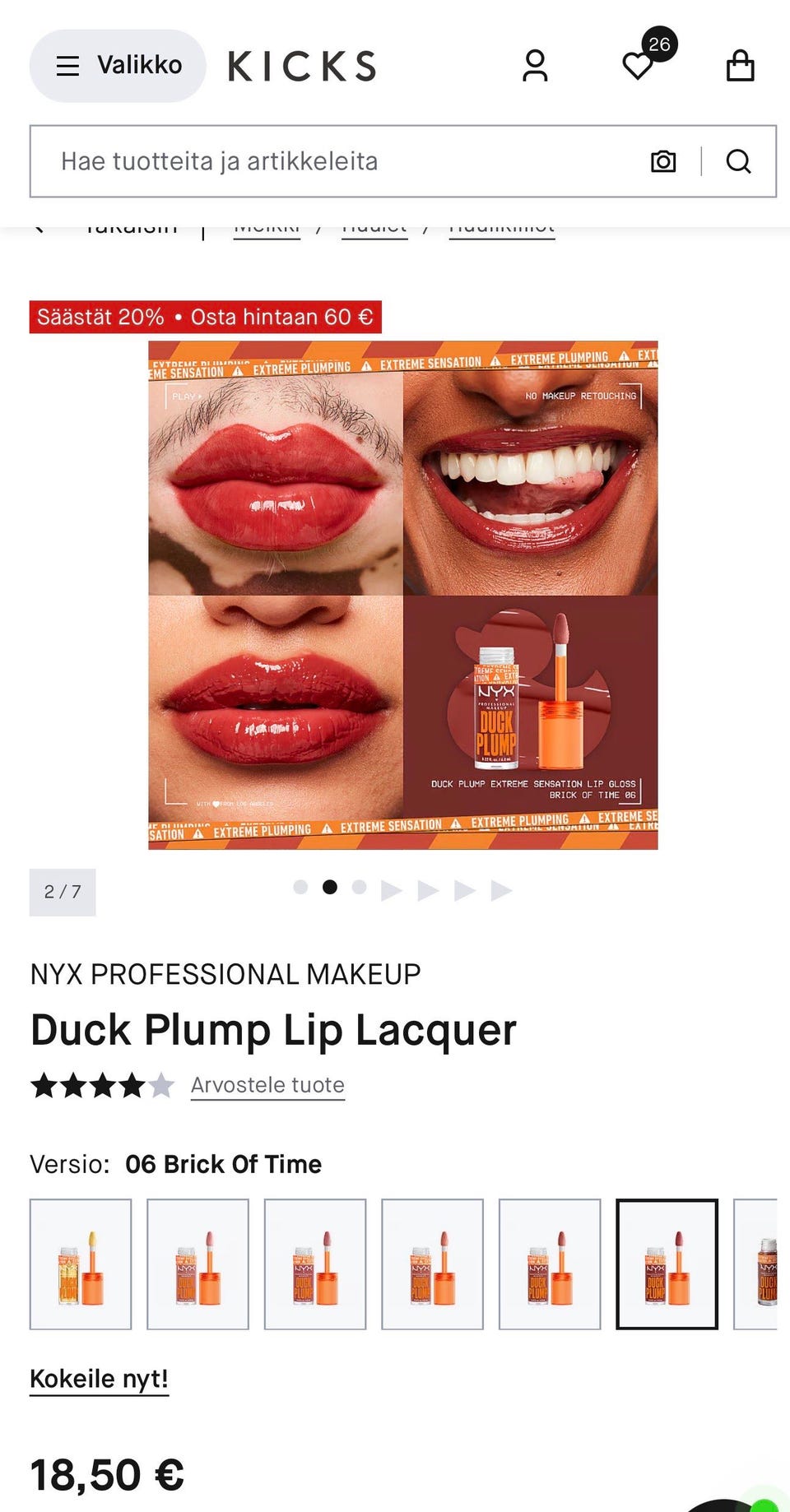Select the brown bottle shade variant
The image size is (790, 1512).
point(757,1264)
